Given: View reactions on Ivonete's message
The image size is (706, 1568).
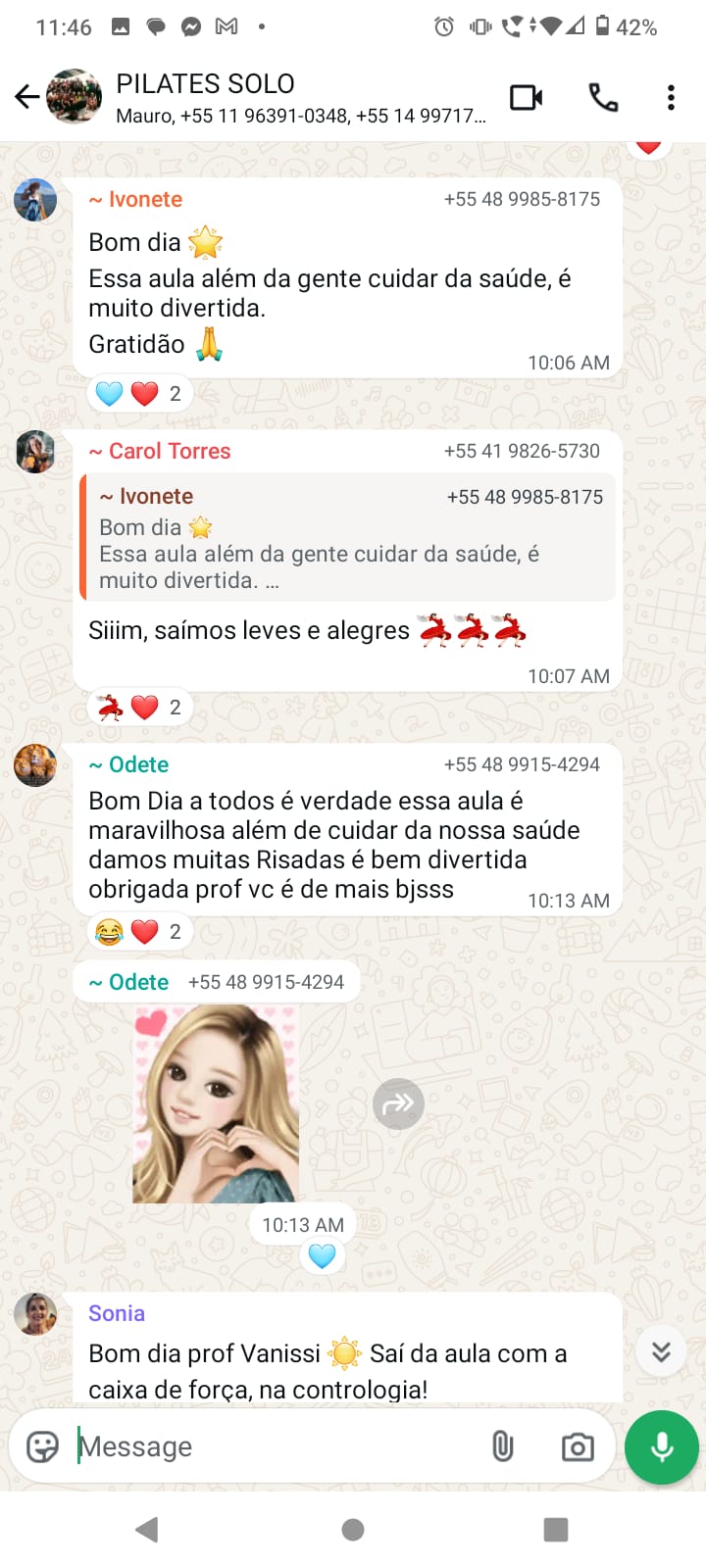Looking at the screenshot, I should pyautogui.click(x=139, y=394).
